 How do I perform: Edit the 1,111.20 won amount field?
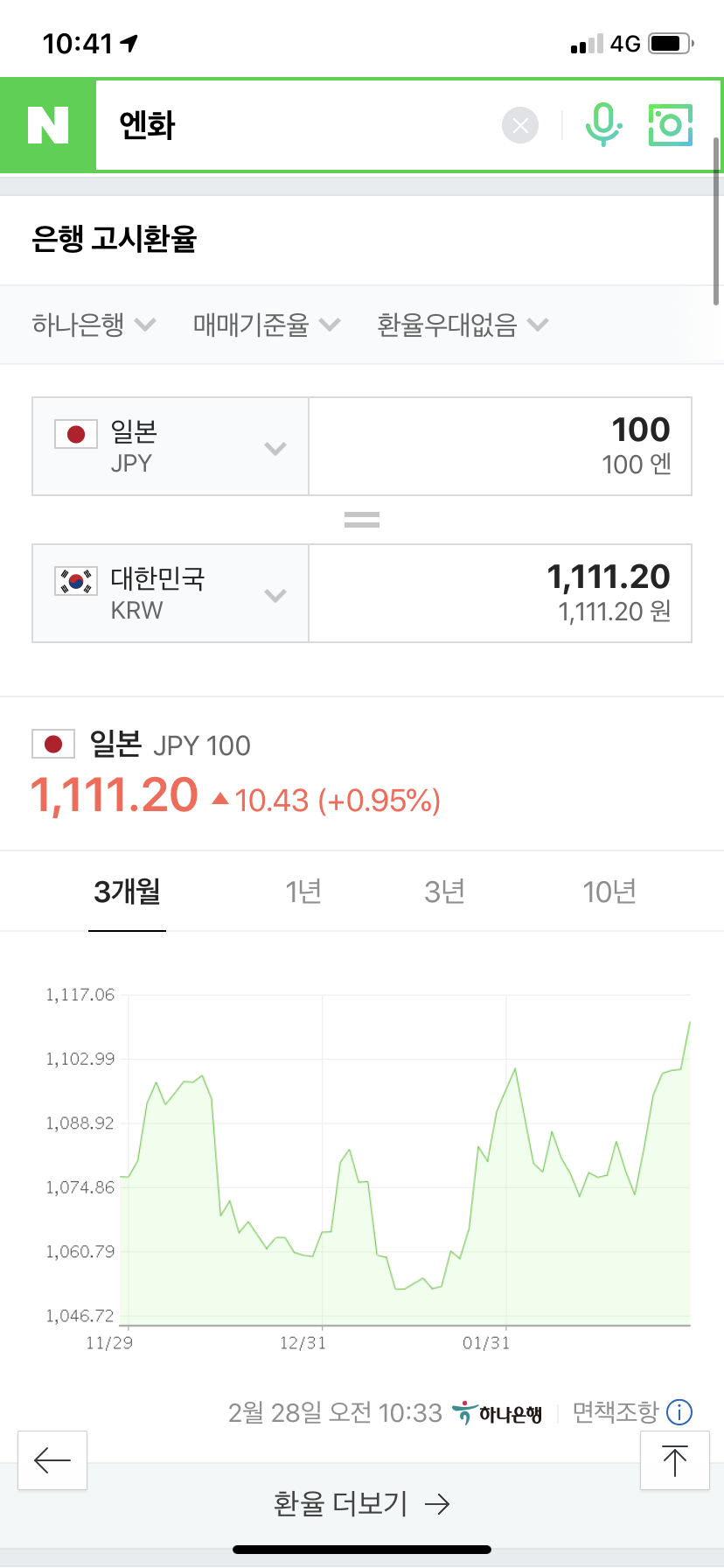tap(500, 593)
